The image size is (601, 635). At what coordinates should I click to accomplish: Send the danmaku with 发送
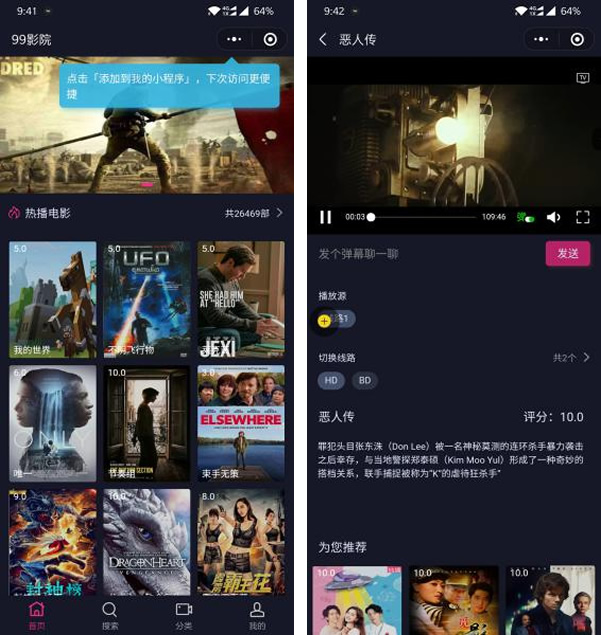coord(567,253)
